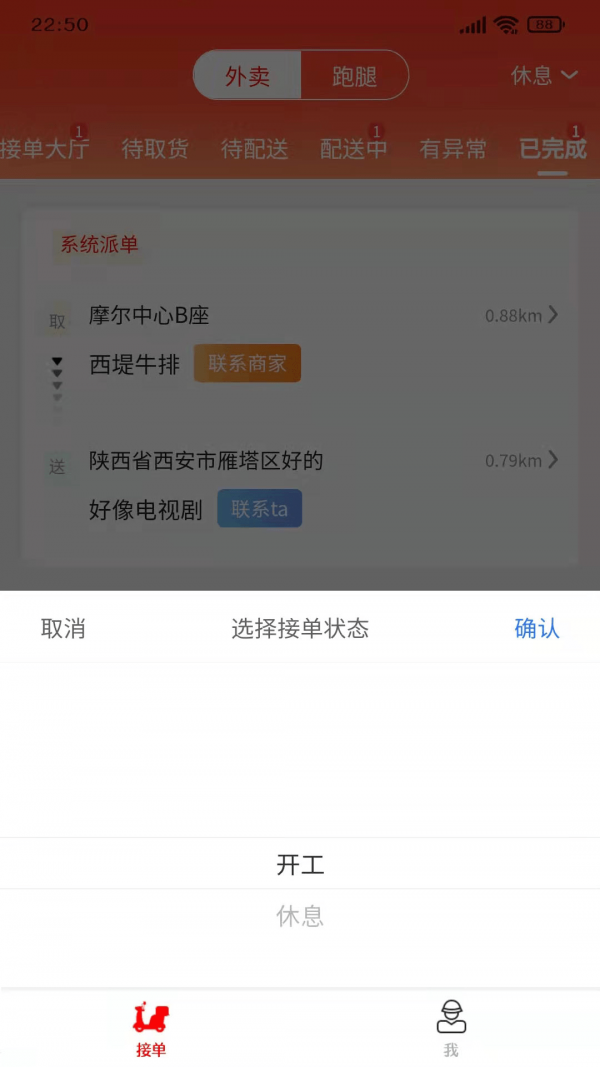Open the 已完成 tab
Screen dimensions: 600x1067
[x=552, y=149]
